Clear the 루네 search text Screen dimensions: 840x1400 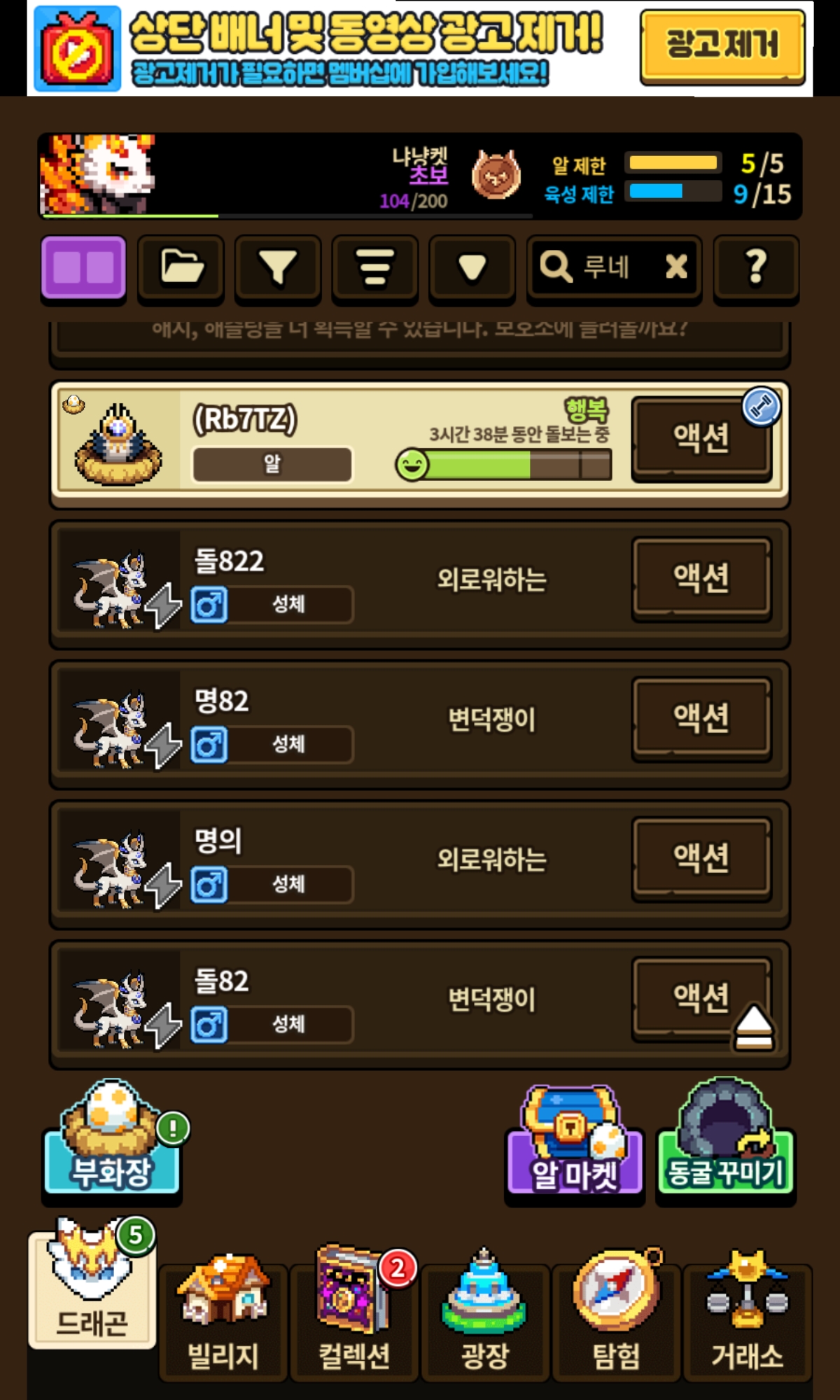coord(676,267)
